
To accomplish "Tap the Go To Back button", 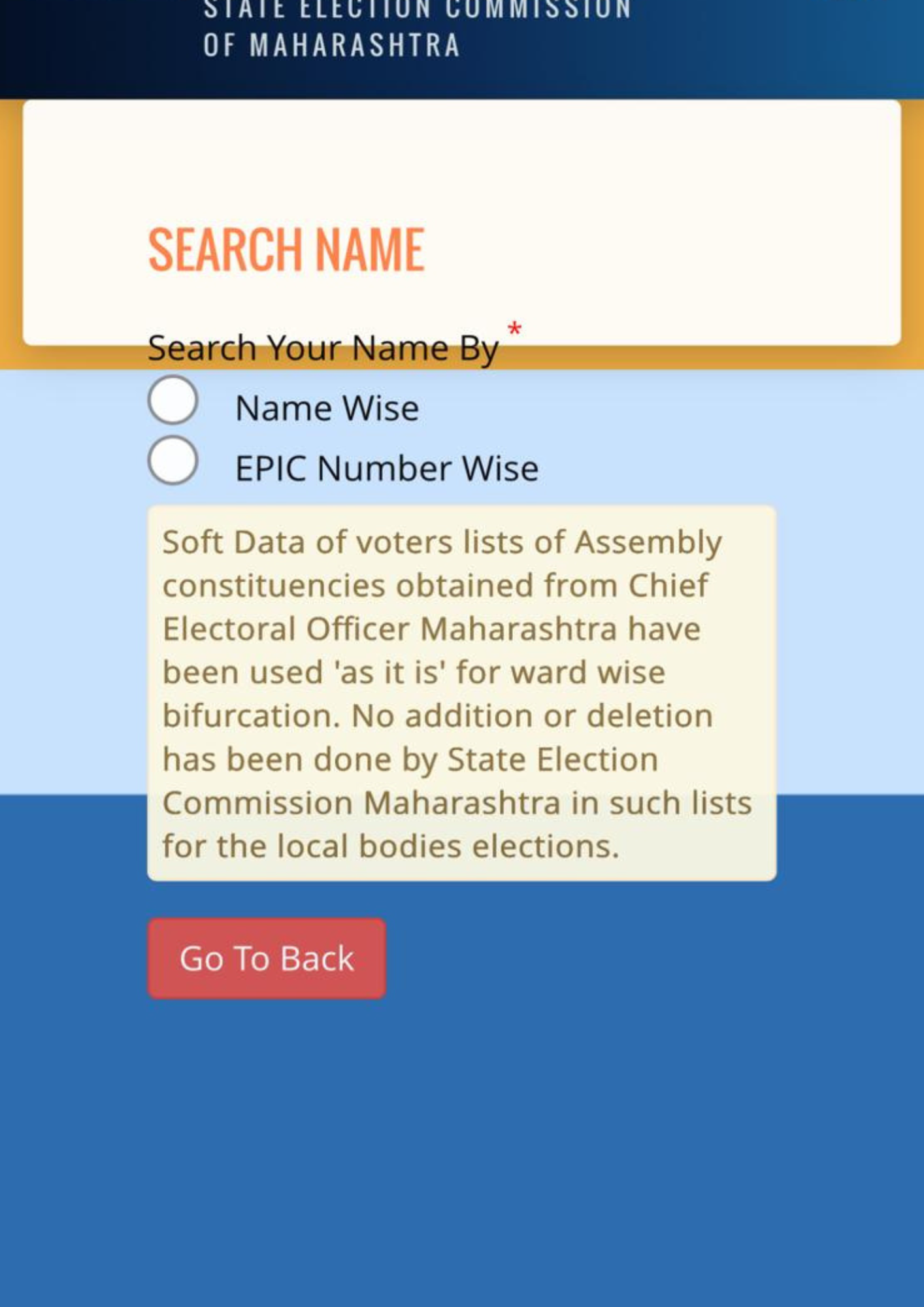I will (267, 958).
